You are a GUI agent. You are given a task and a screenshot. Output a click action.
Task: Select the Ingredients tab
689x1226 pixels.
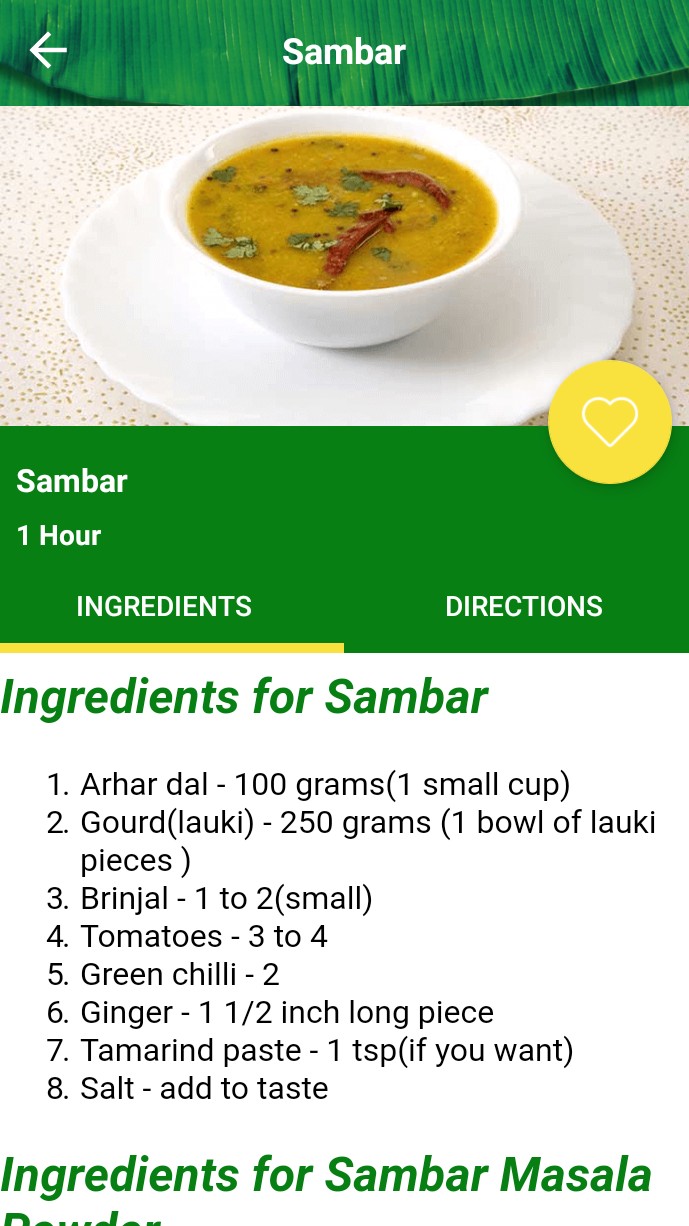point(164,606)
